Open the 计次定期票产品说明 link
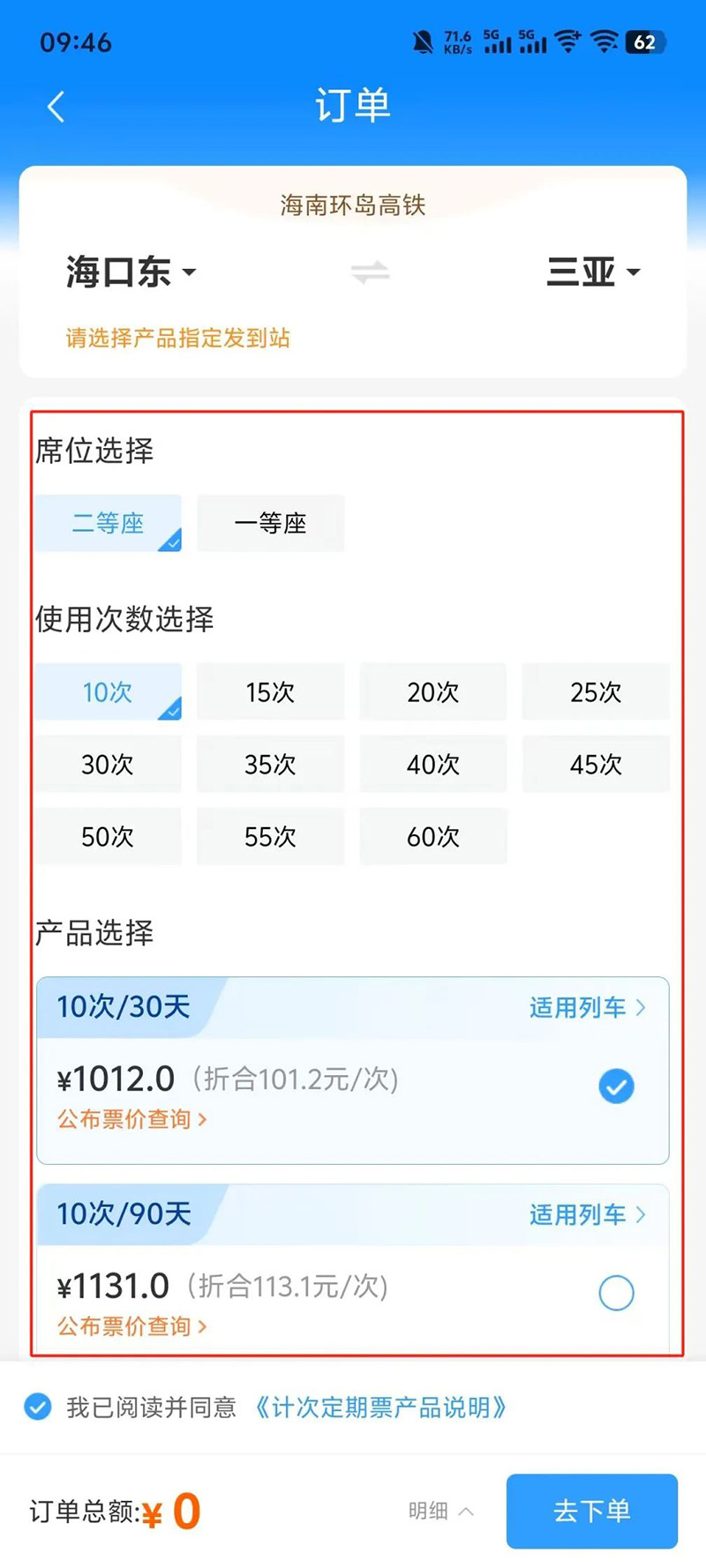 click(379, 1407)
